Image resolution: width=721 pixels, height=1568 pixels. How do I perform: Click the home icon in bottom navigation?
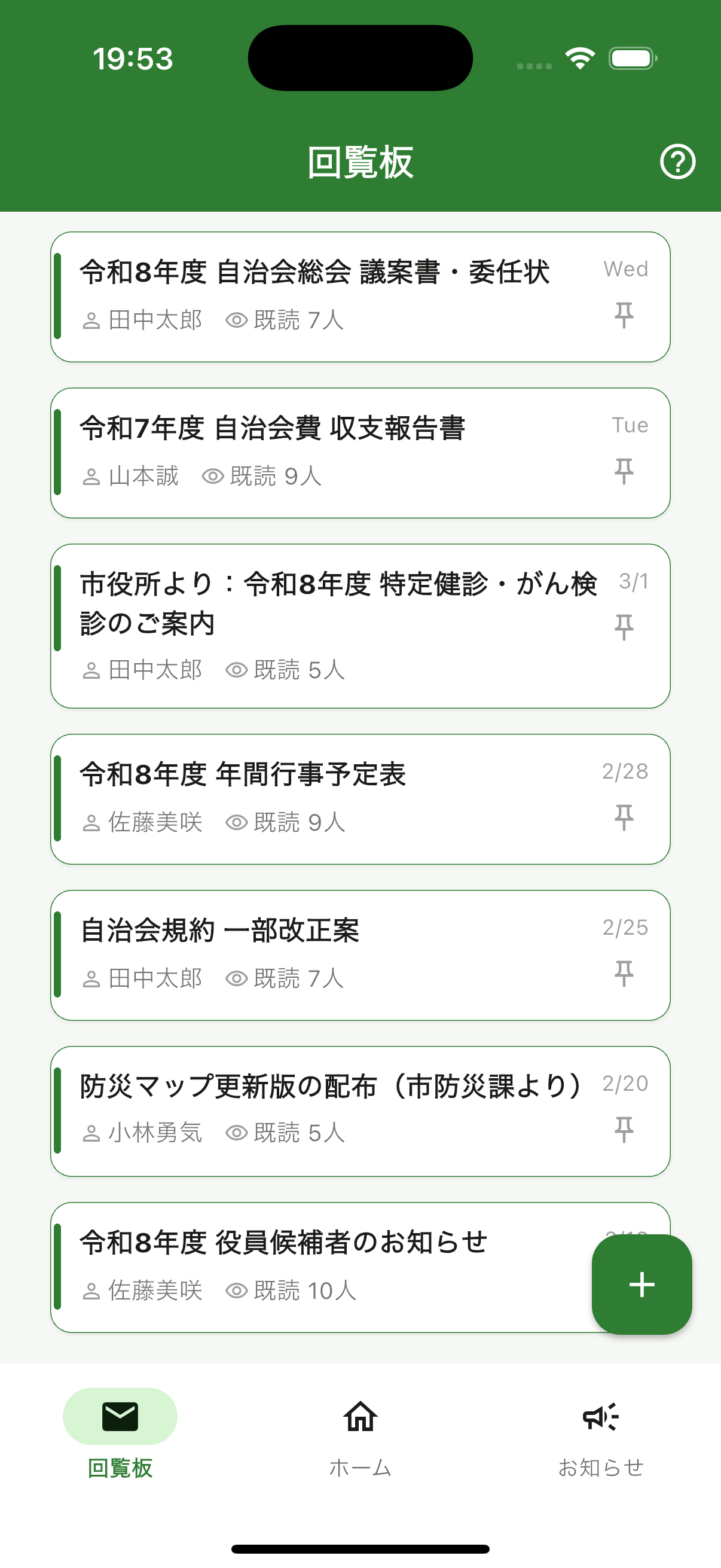tap(360, 1418)
